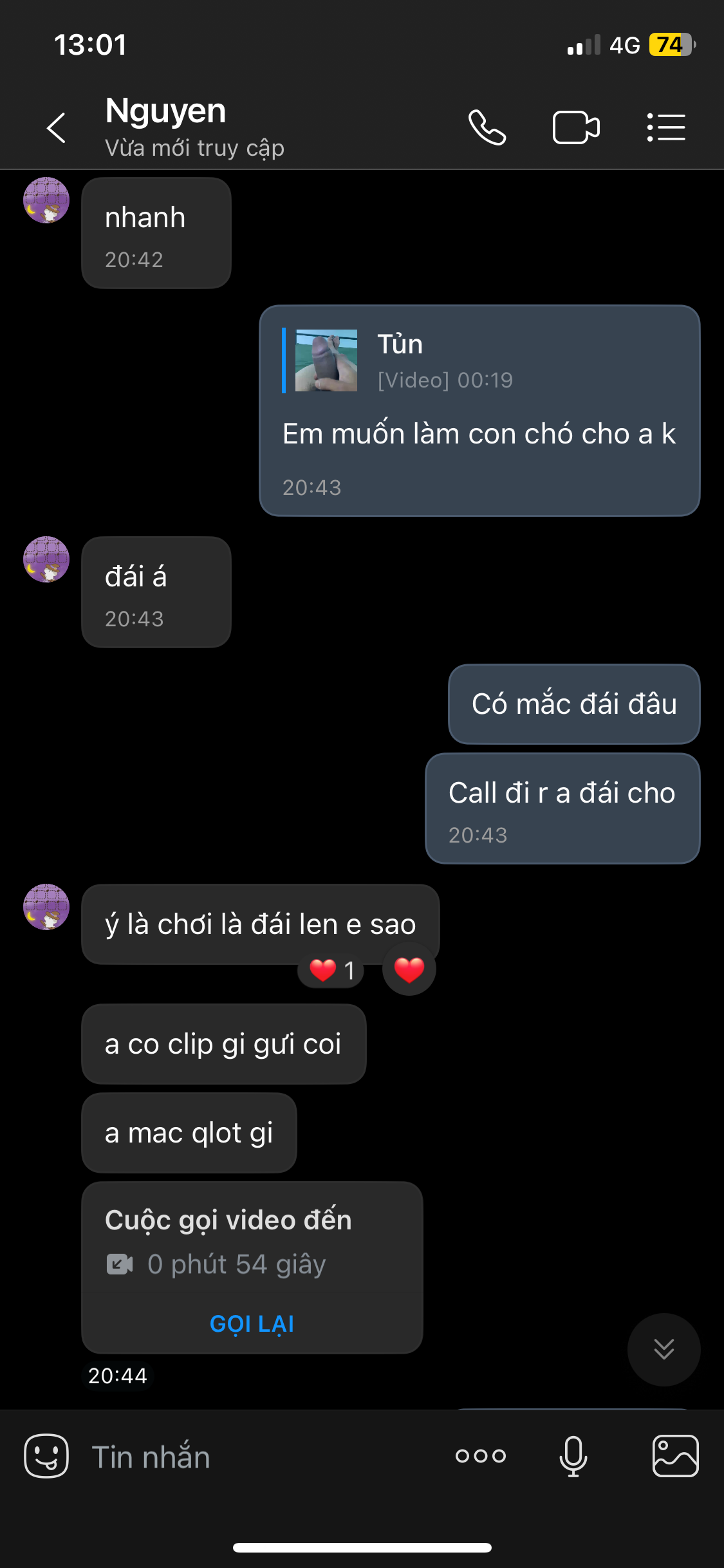724x1568 pixels.
Task: Open the sticker and emoji picker
Action: pyautogui.click(x=46, y=1456)
